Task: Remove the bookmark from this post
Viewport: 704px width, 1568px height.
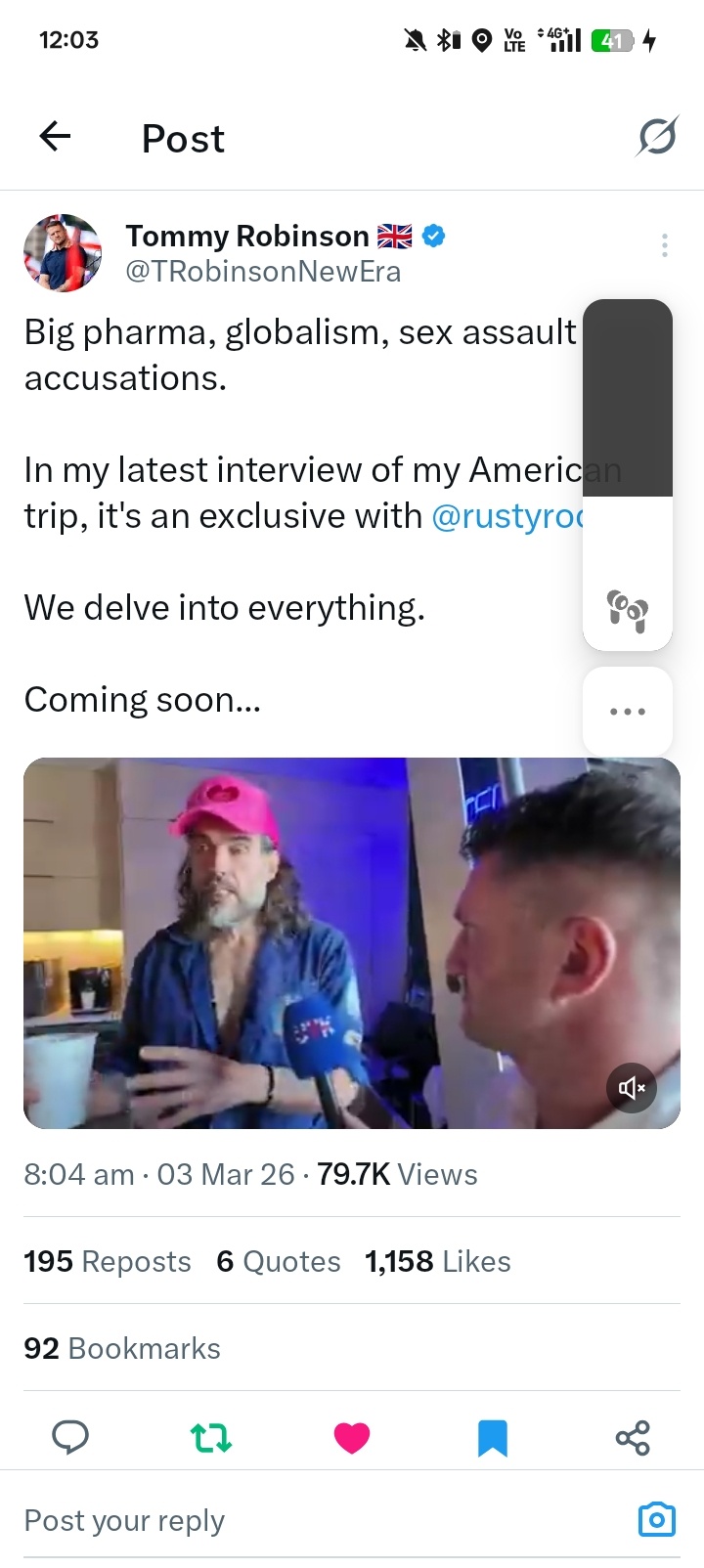Action: click(x=492, y=1437)
